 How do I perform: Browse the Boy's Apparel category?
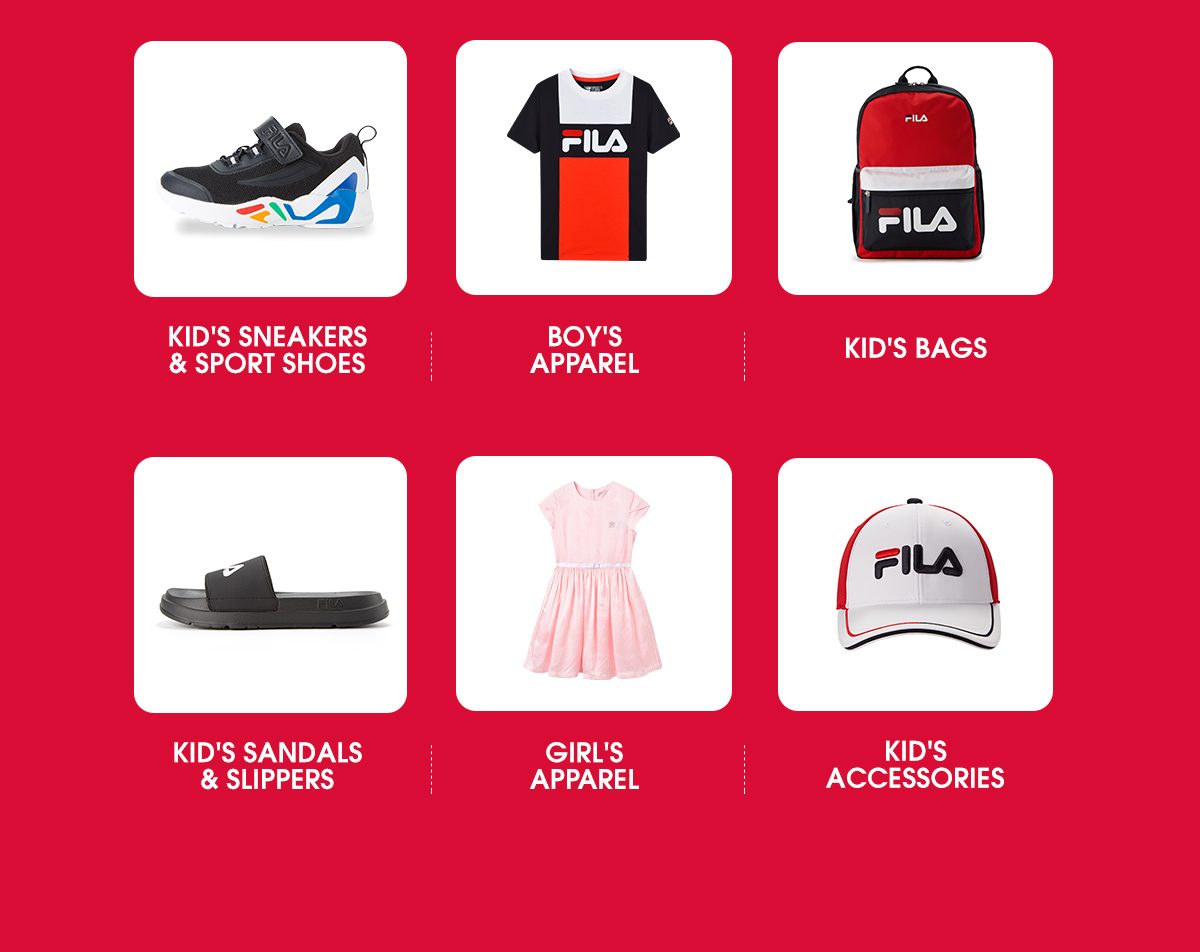593,168
